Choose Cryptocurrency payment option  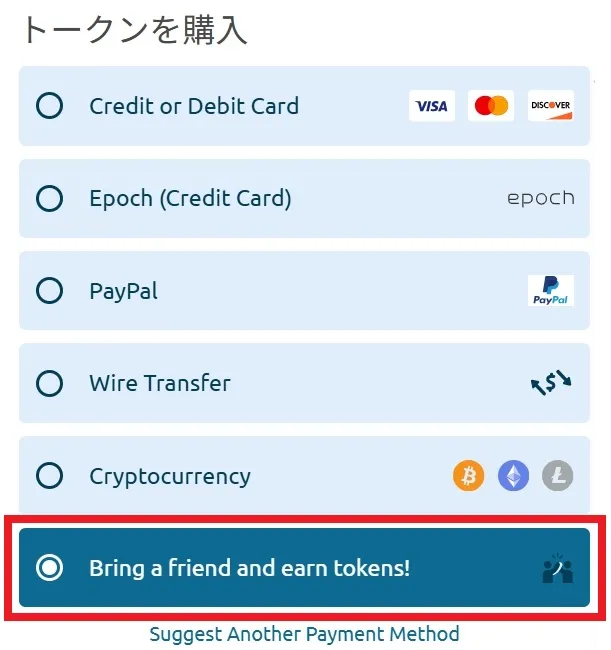click(49, 476)
